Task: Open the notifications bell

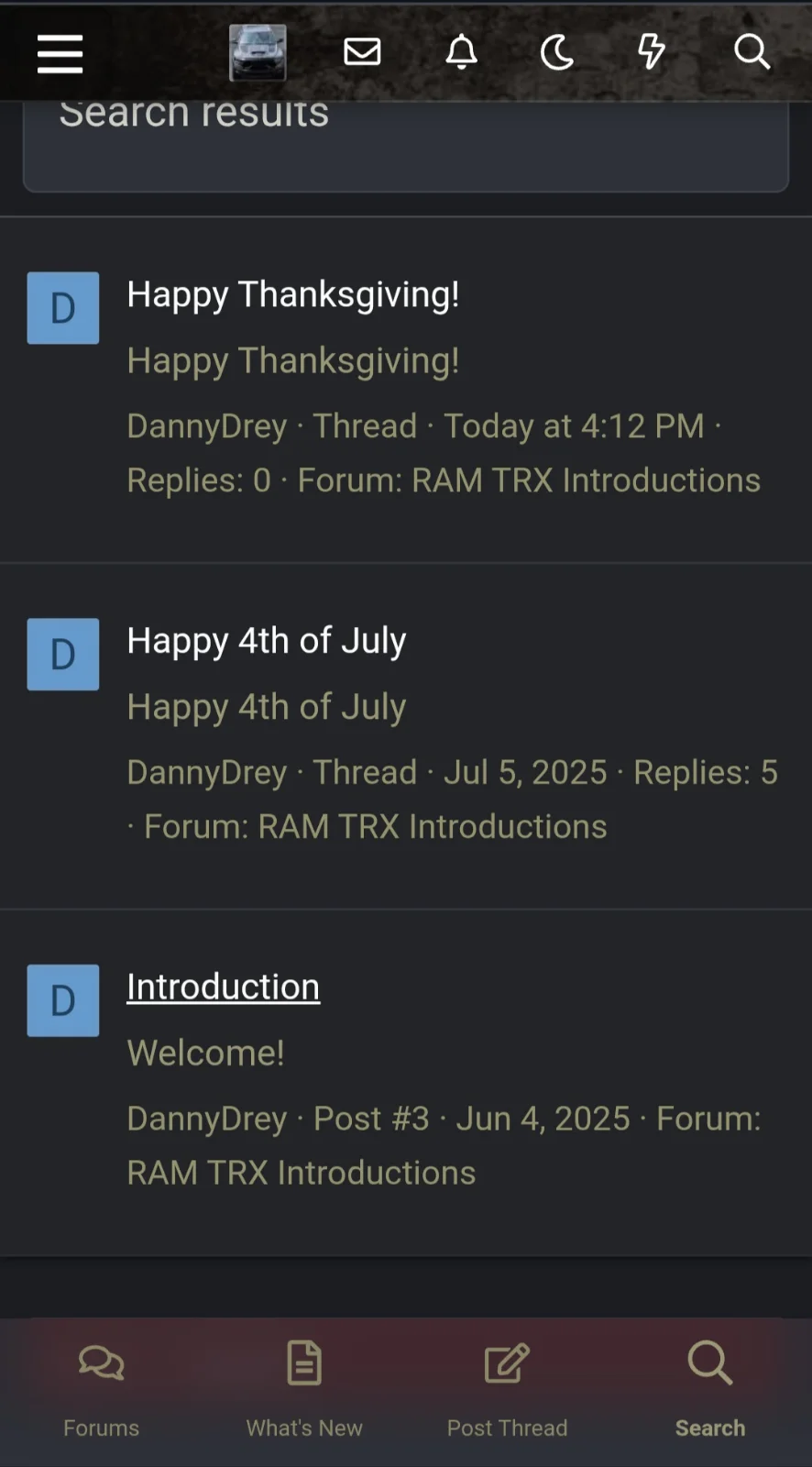Action: point(461,52)
